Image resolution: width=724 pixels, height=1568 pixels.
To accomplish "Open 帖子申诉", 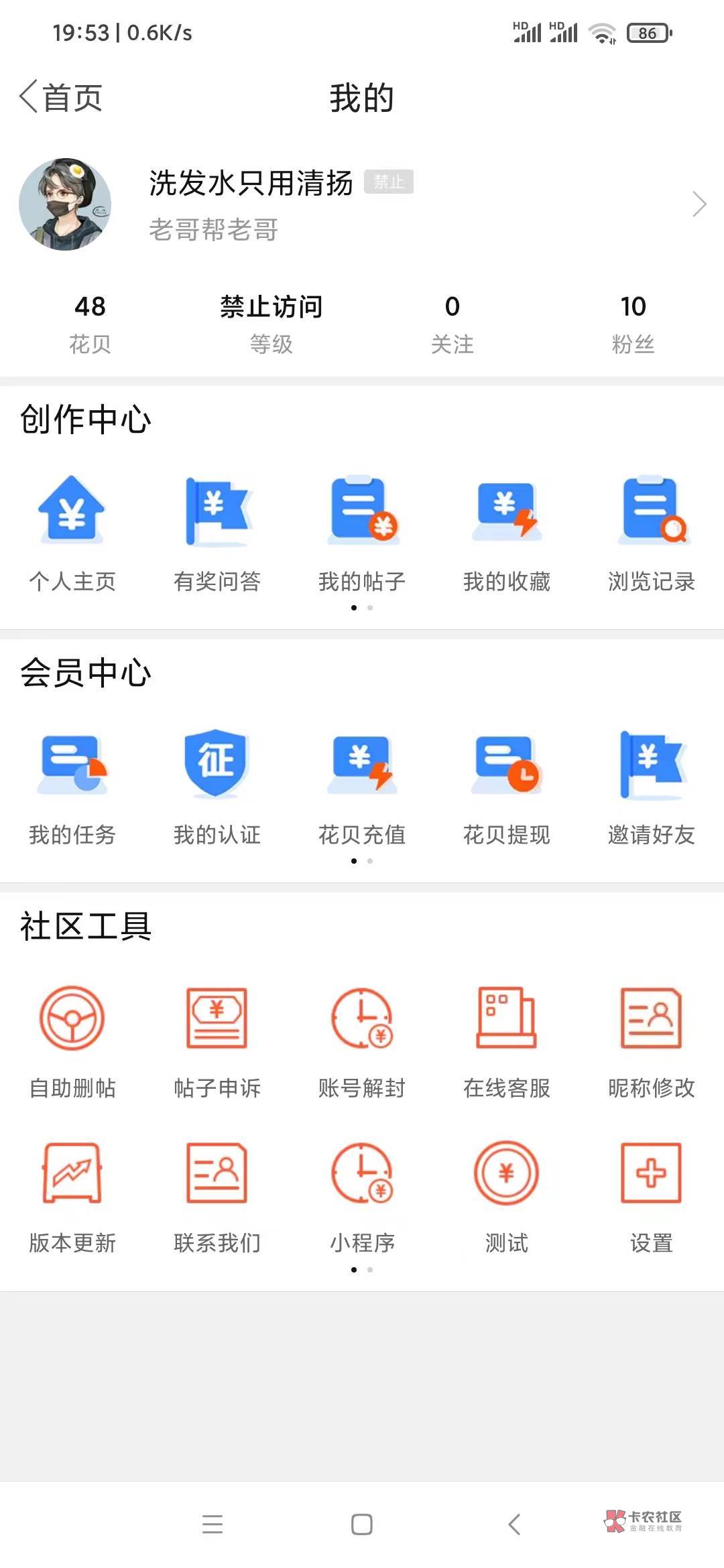I will tap(217, 1040).
